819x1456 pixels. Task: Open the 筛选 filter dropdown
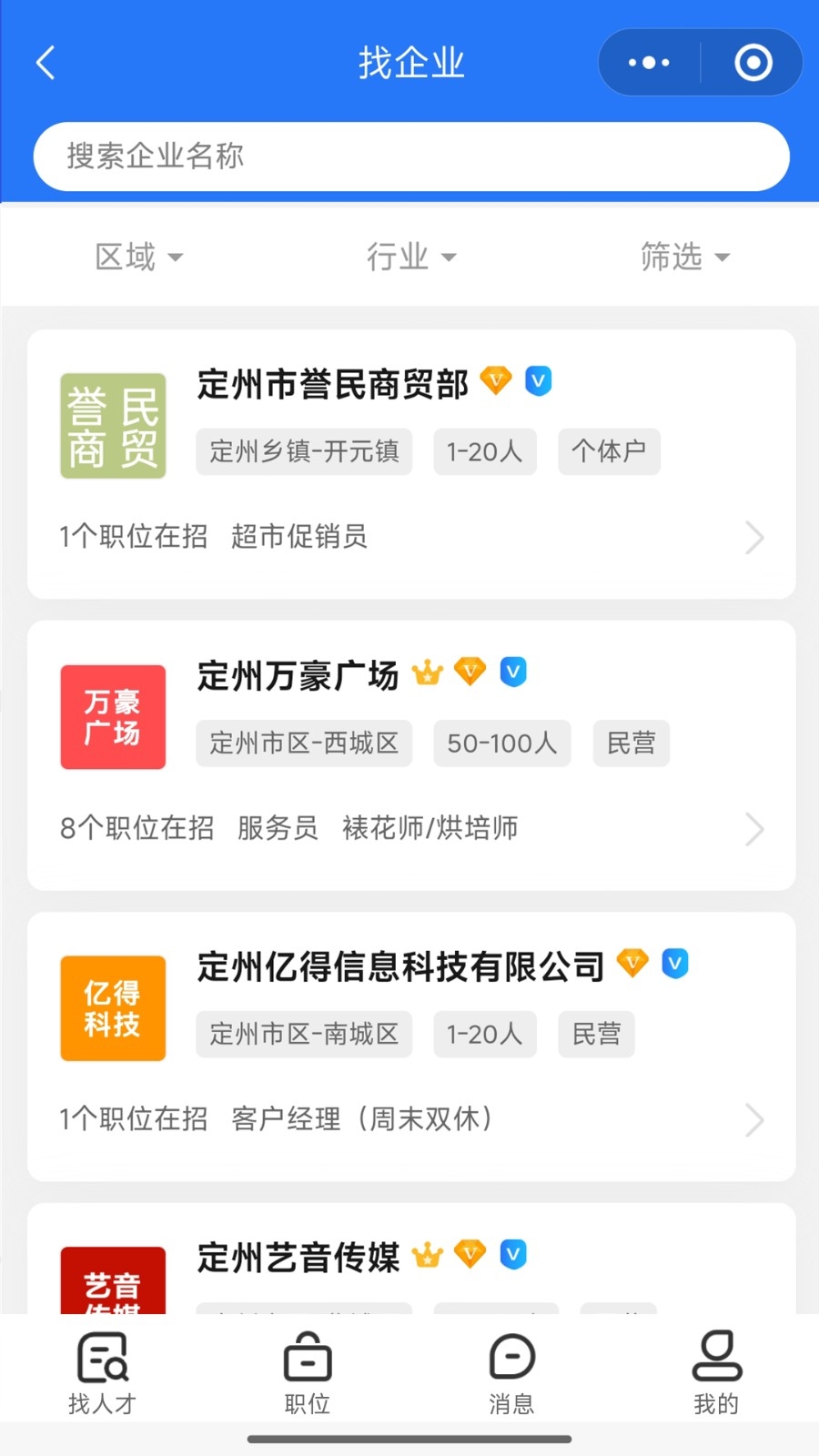tap(685, 257)
